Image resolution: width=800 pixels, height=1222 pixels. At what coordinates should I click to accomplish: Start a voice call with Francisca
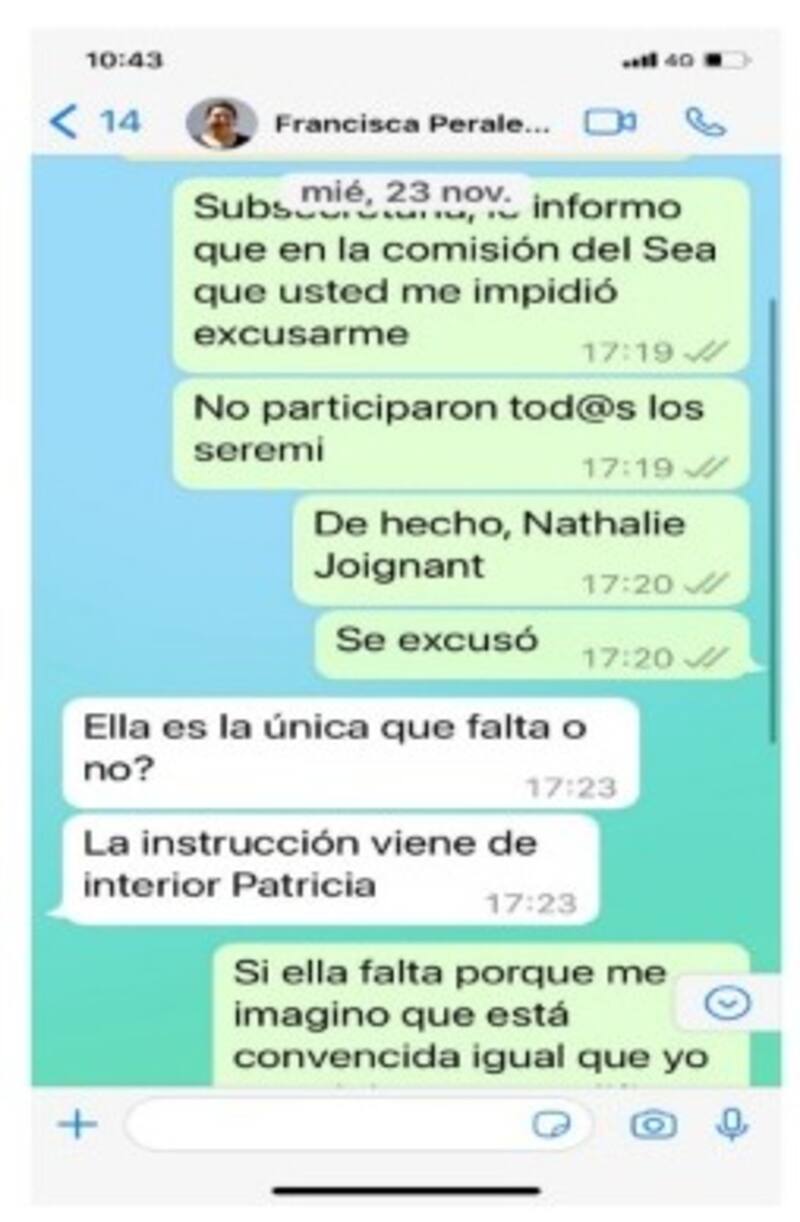[x=704, y=123]
